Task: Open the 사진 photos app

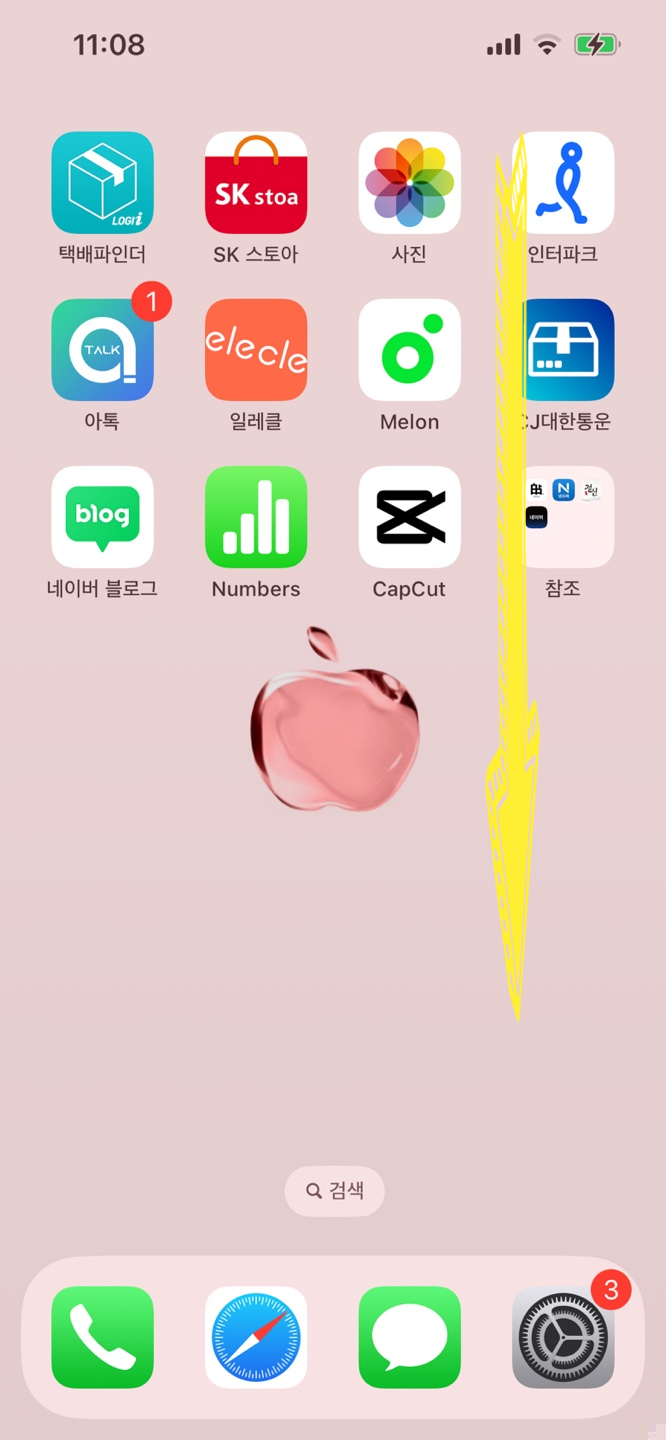Action: pyautogui.click(x=410, y=183)
